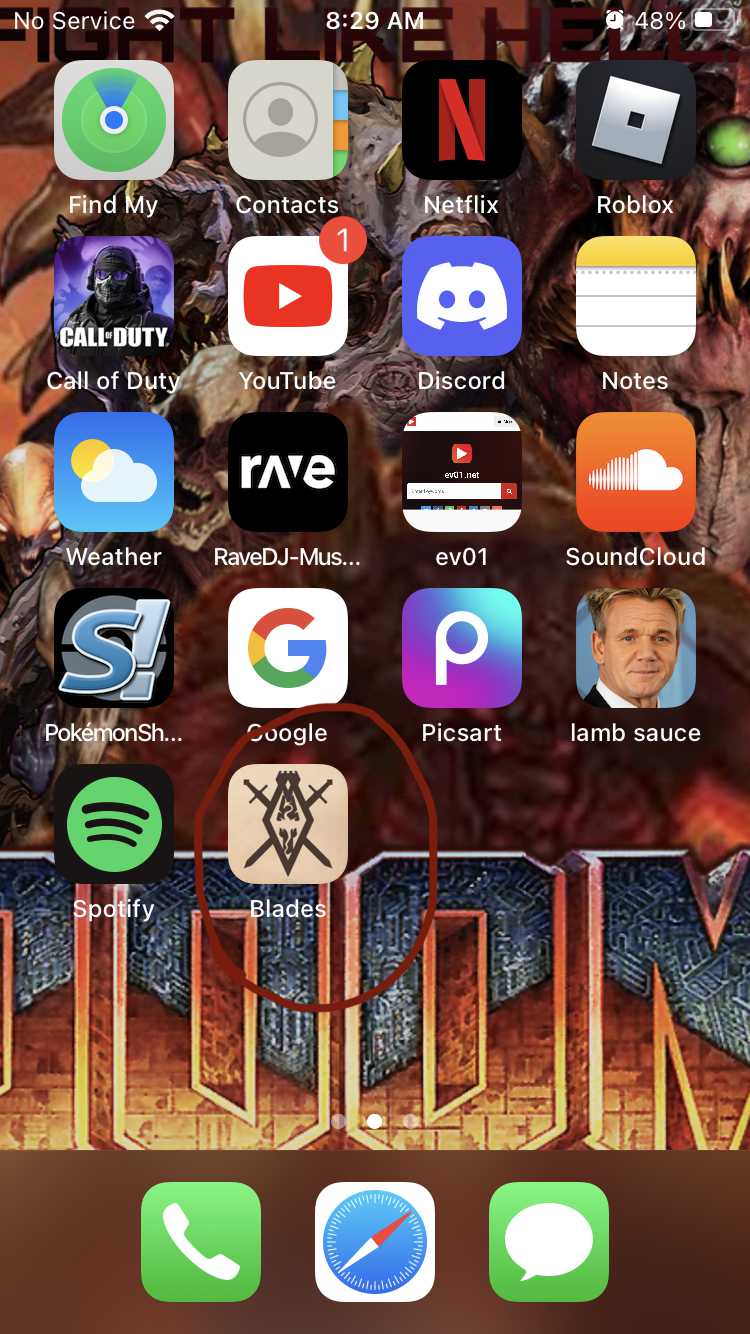Image resolution: width=750 pixels, height=1334 pixels.
Task: Tap the lamb sauce shortcut
Action: coord(635,648)
